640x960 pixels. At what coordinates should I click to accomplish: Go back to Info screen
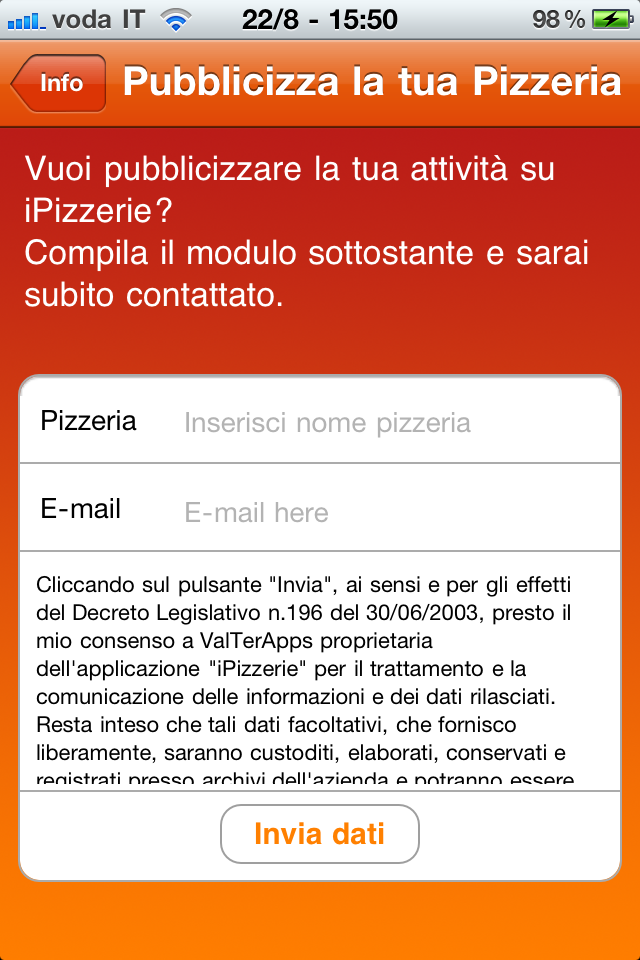pyautogui.click(x=58, y=83)
